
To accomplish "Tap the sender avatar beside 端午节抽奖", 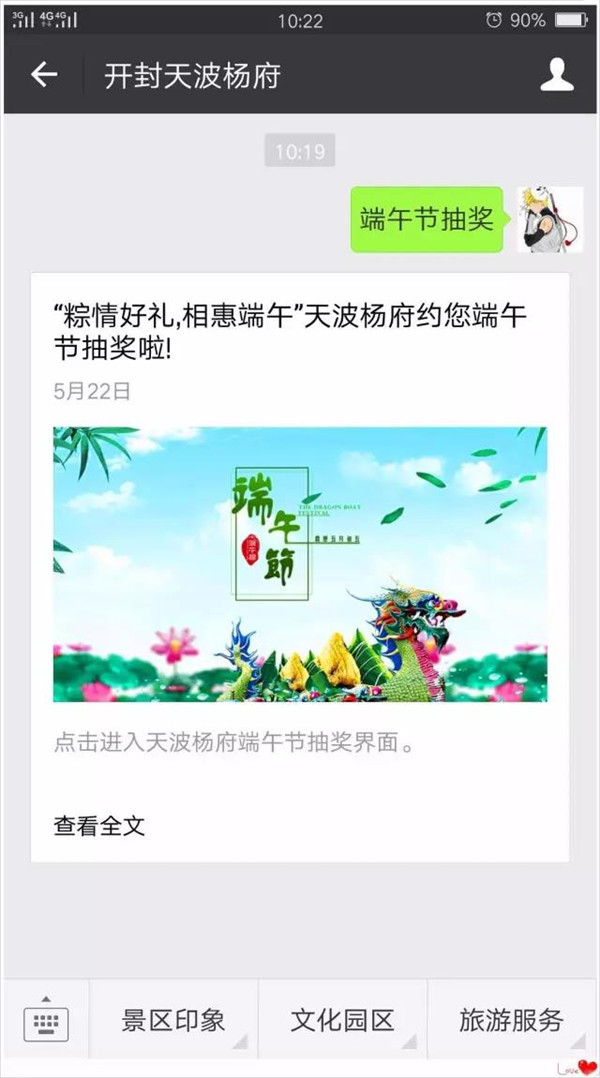I will point(549,220).
